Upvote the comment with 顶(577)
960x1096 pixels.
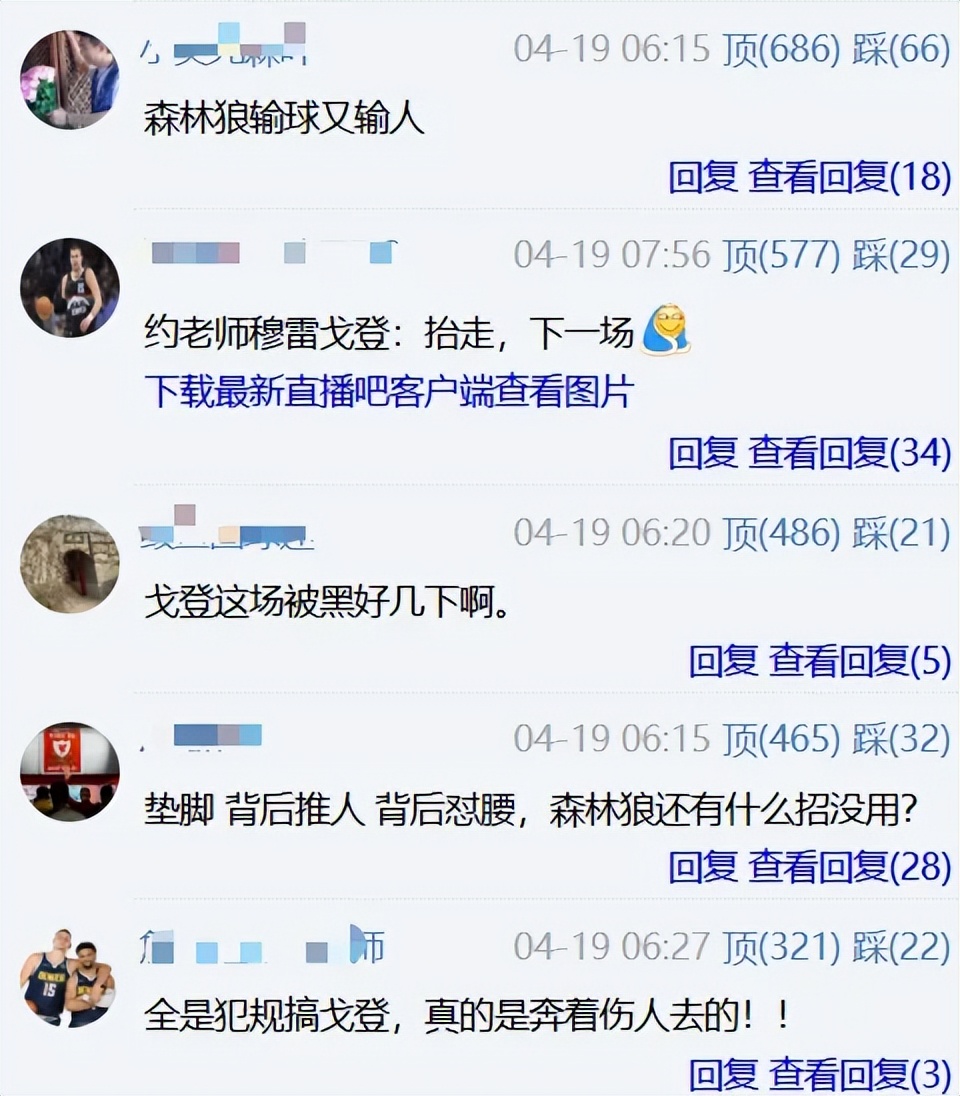click(781, 255)
